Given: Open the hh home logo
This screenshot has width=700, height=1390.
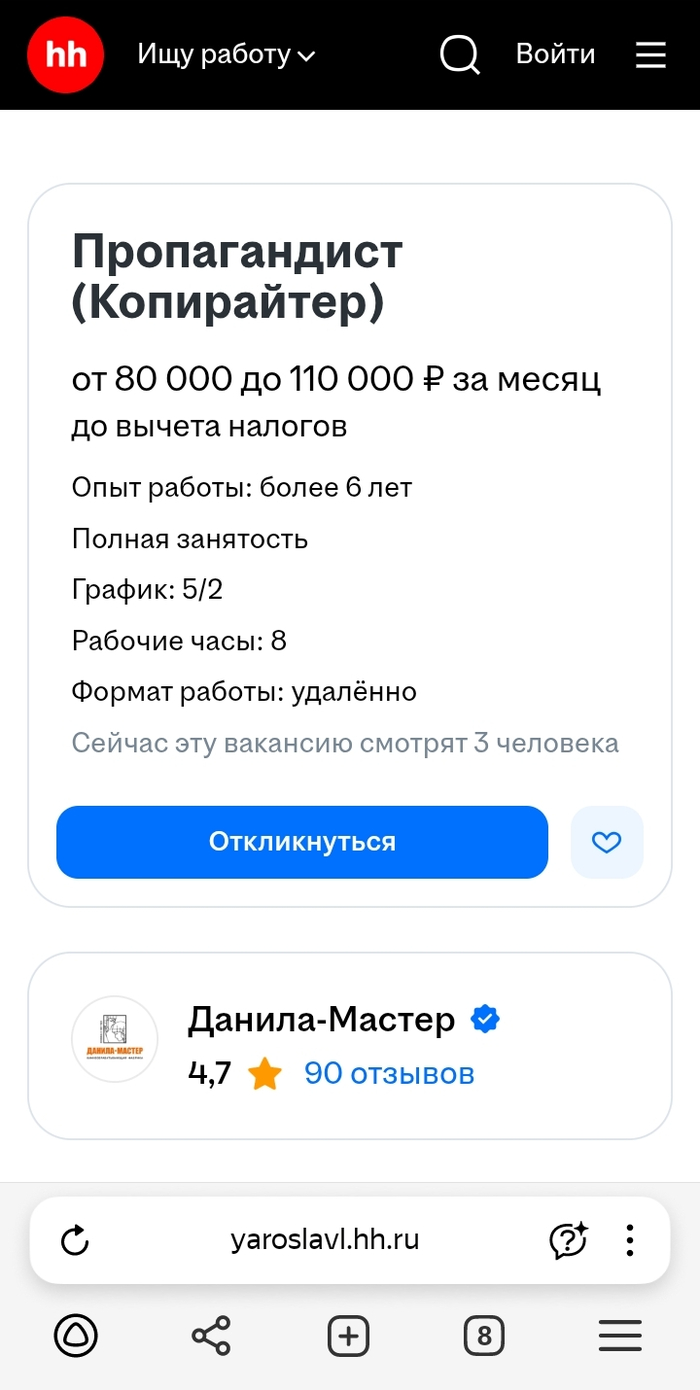Looking at the screenshot, I should pos(65,54).
